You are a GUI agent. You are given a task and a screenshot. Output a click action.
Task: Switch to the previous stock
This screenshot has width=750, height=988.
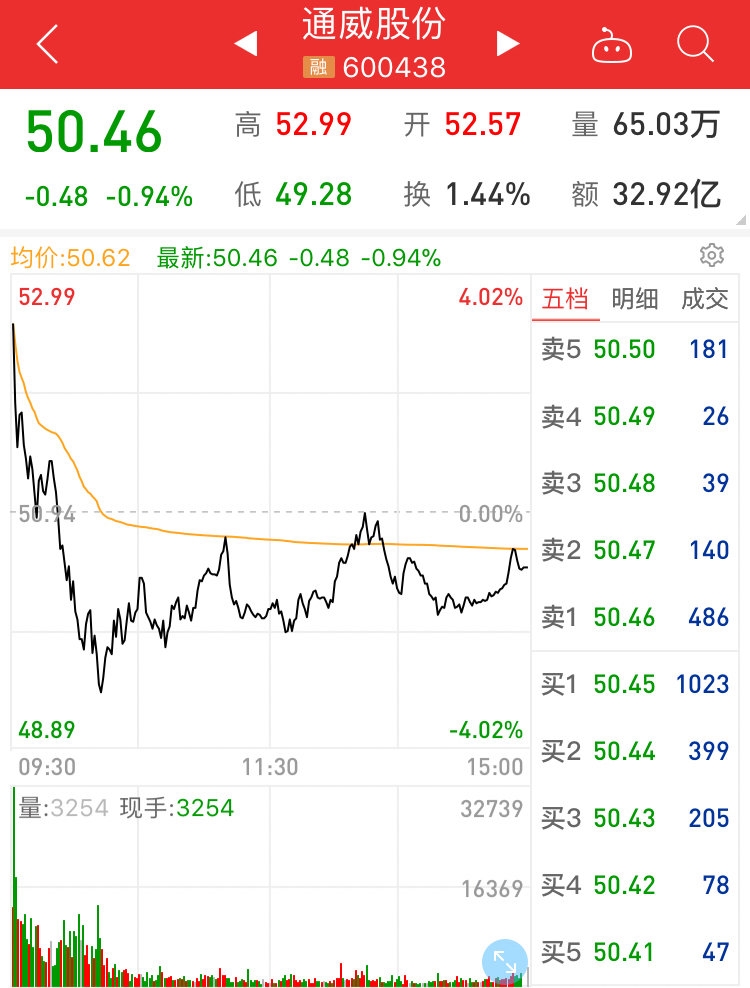coord(246,44)
